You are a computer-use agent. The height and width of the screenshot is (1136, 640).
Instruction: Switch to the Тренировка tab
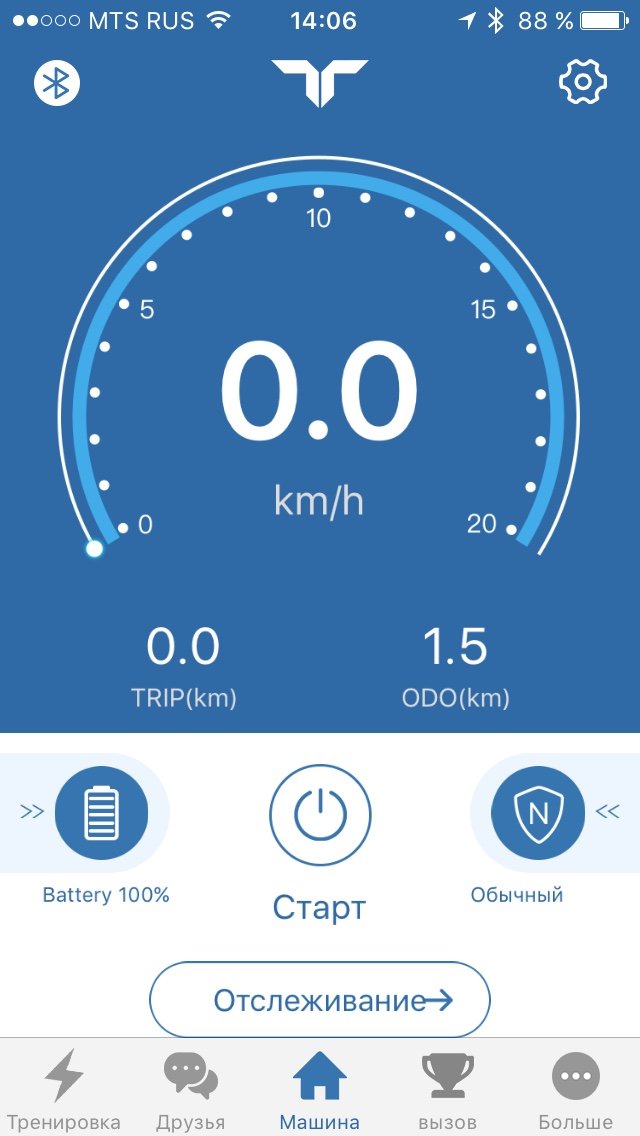click(x=64, y=1090)
